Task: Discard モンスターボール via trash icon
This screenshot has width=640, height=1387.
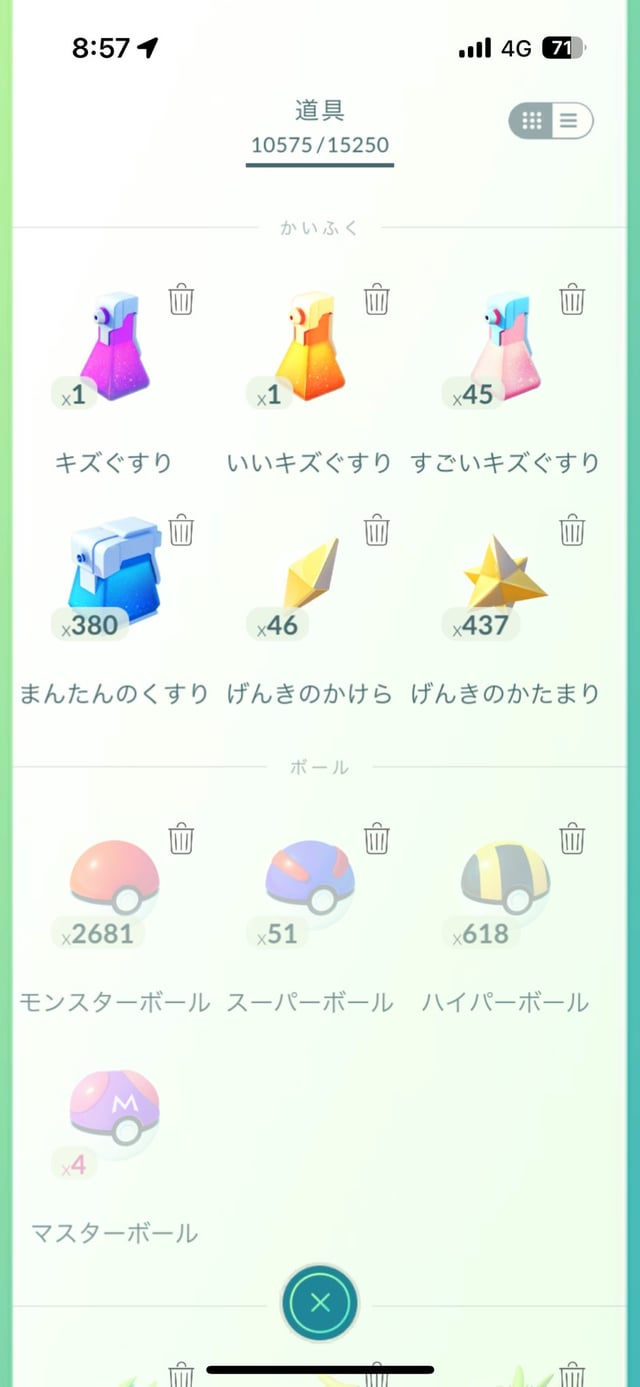Action: click(x=181, y=838)
